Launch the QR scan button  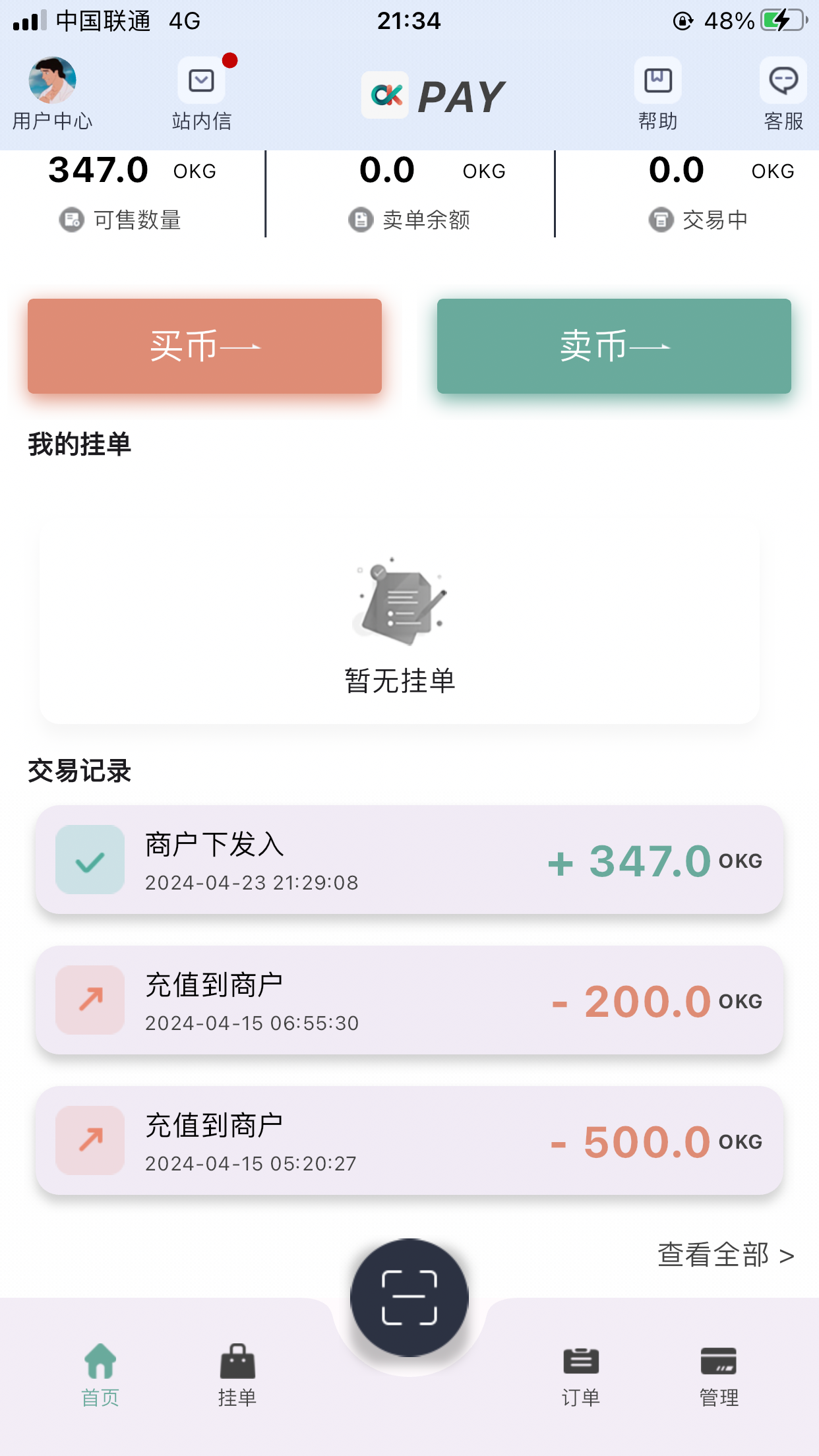409,1297
